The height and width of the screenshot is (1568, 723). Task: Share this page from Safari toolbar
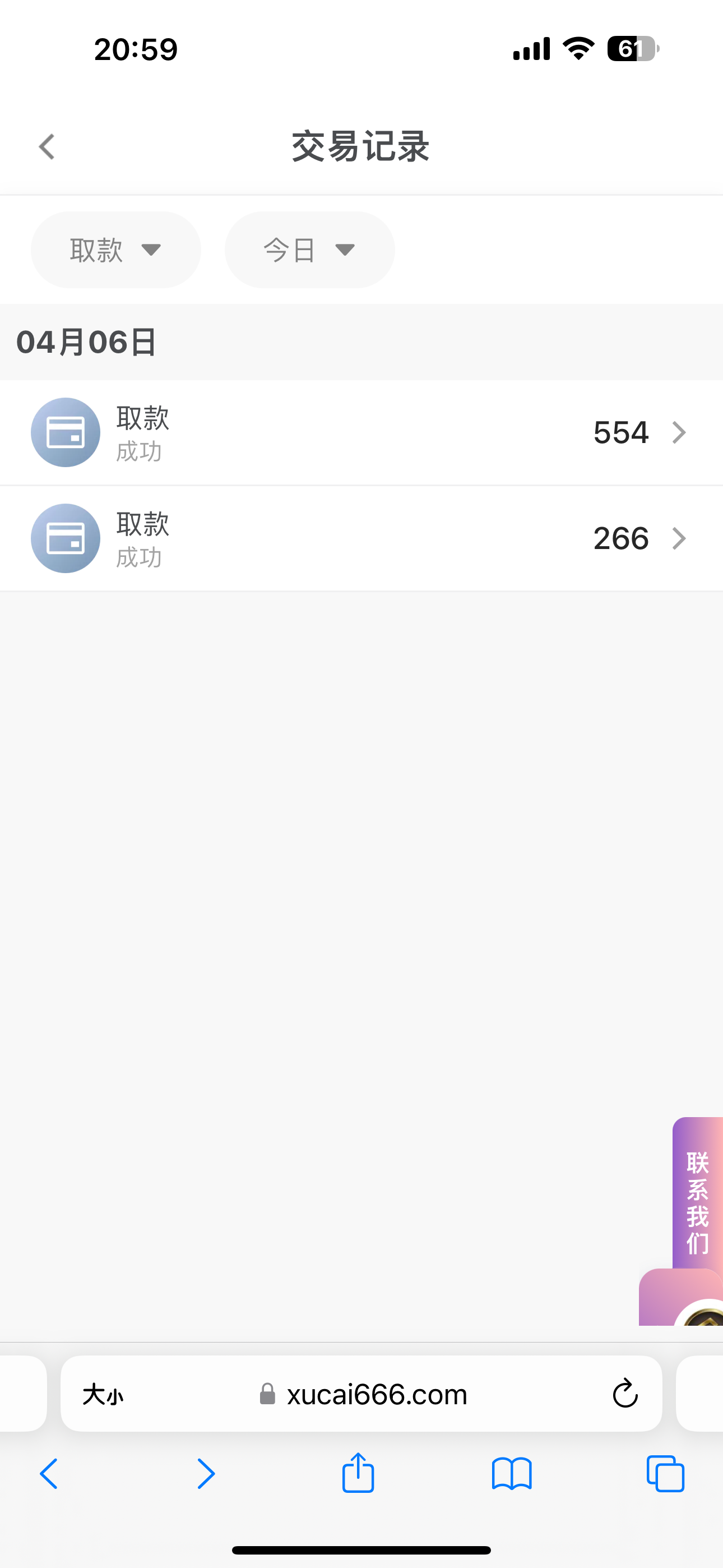point(358,1474)
